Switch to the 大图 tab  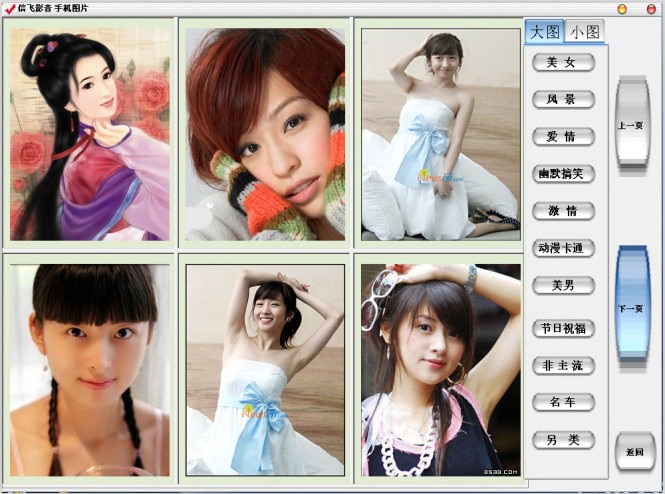[x=544, y=32]
